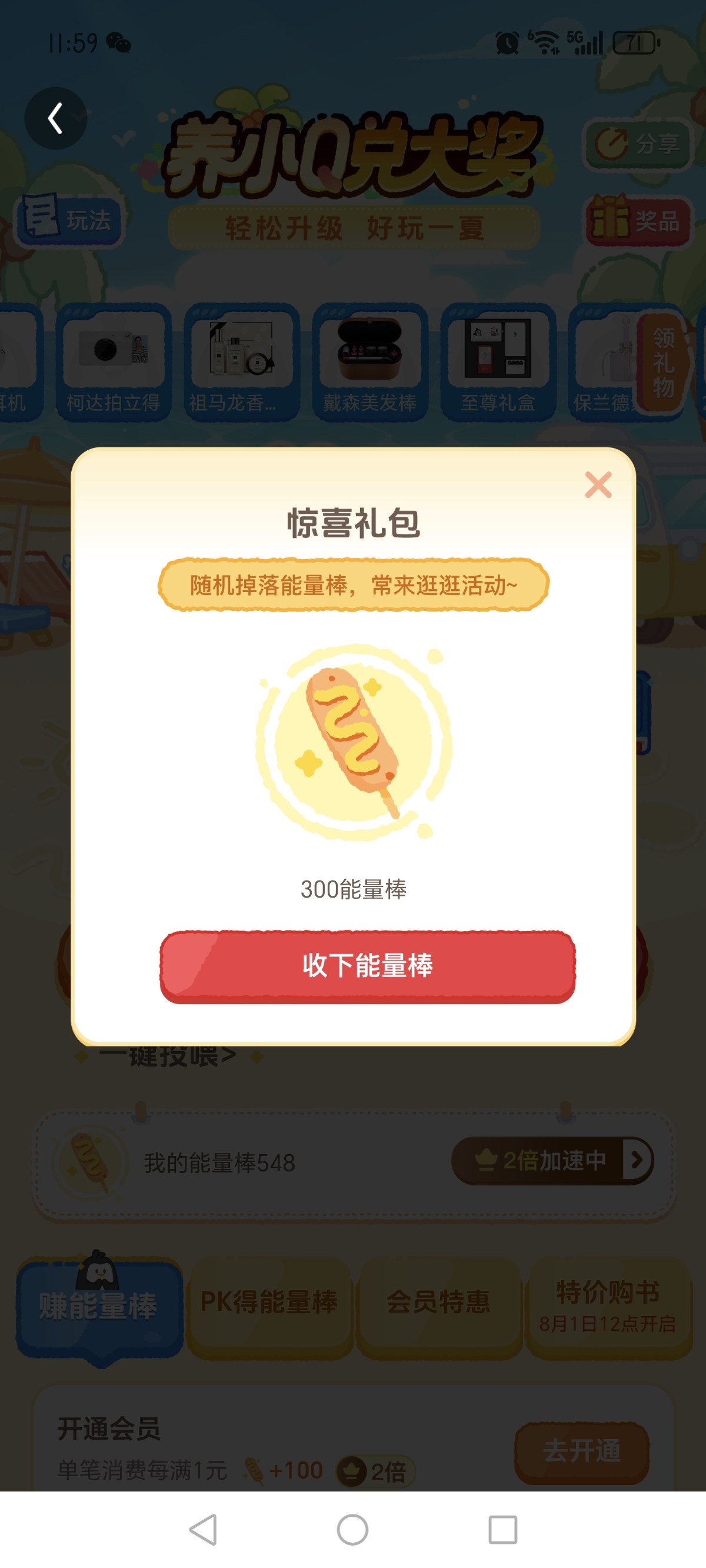The image size is (706, 1568).
Task: Open the 2倍加速中 button
Action: [x=552, y=1160]
